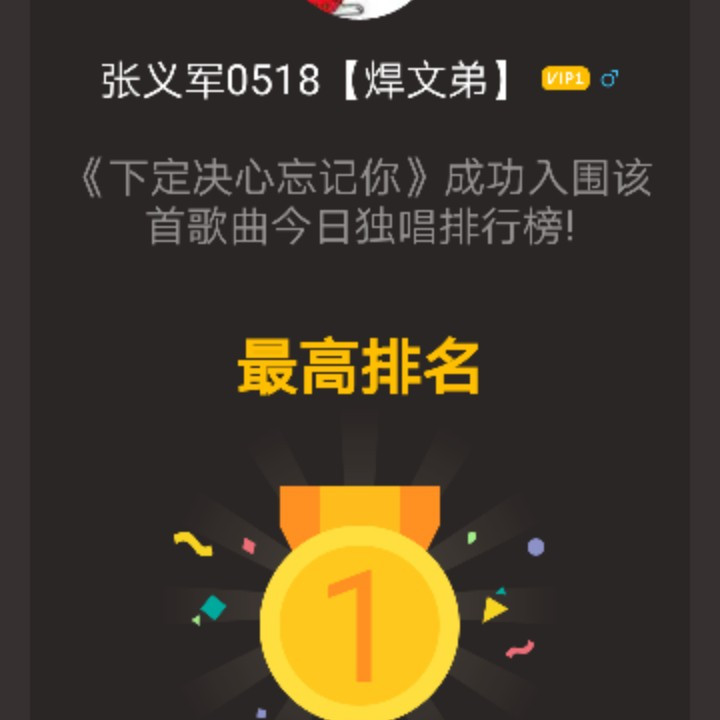Open 张义军0518【焊文弟】 user profile

[x=308, y=79]
